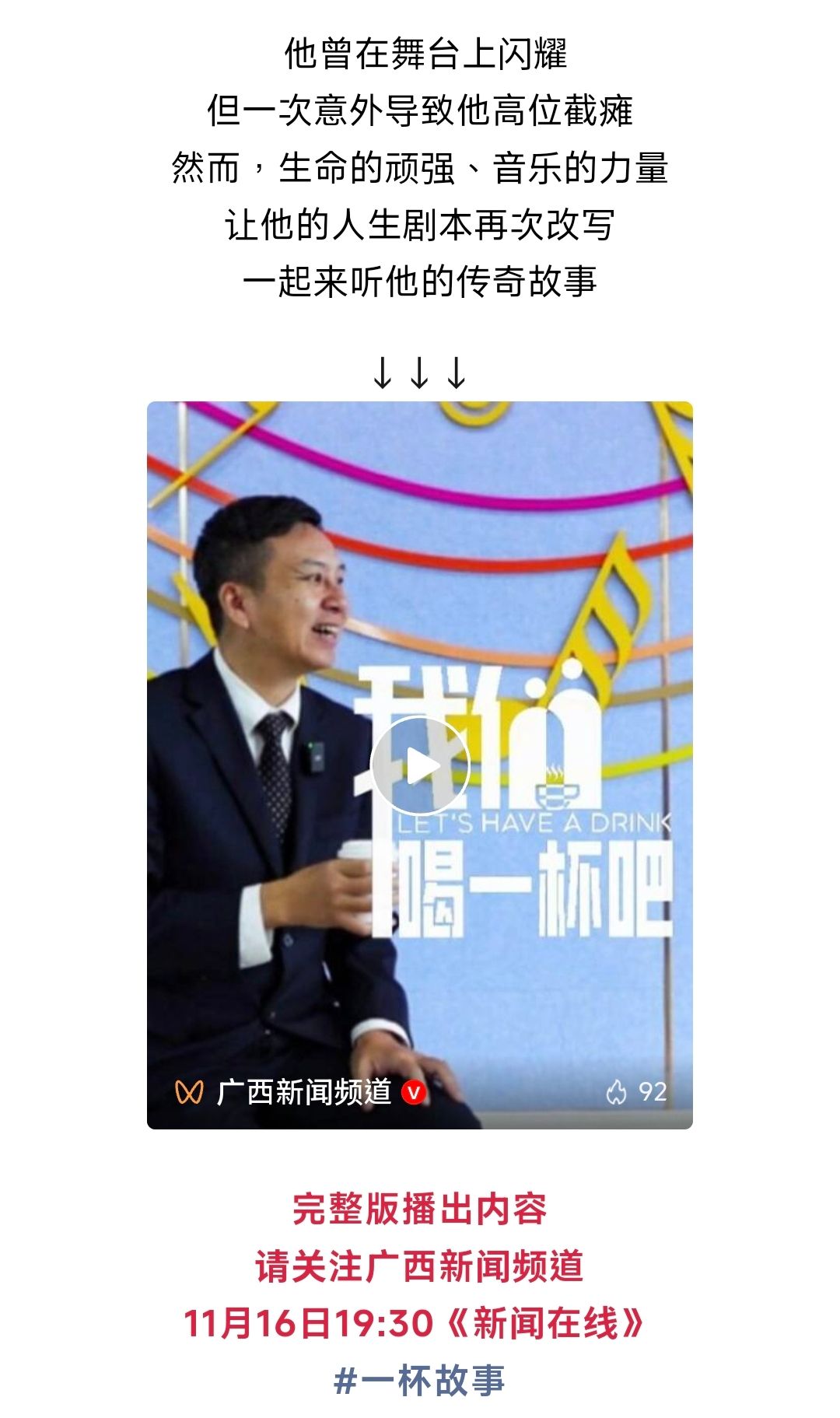
Task: Play the embedded video
Action: [420, 765]
